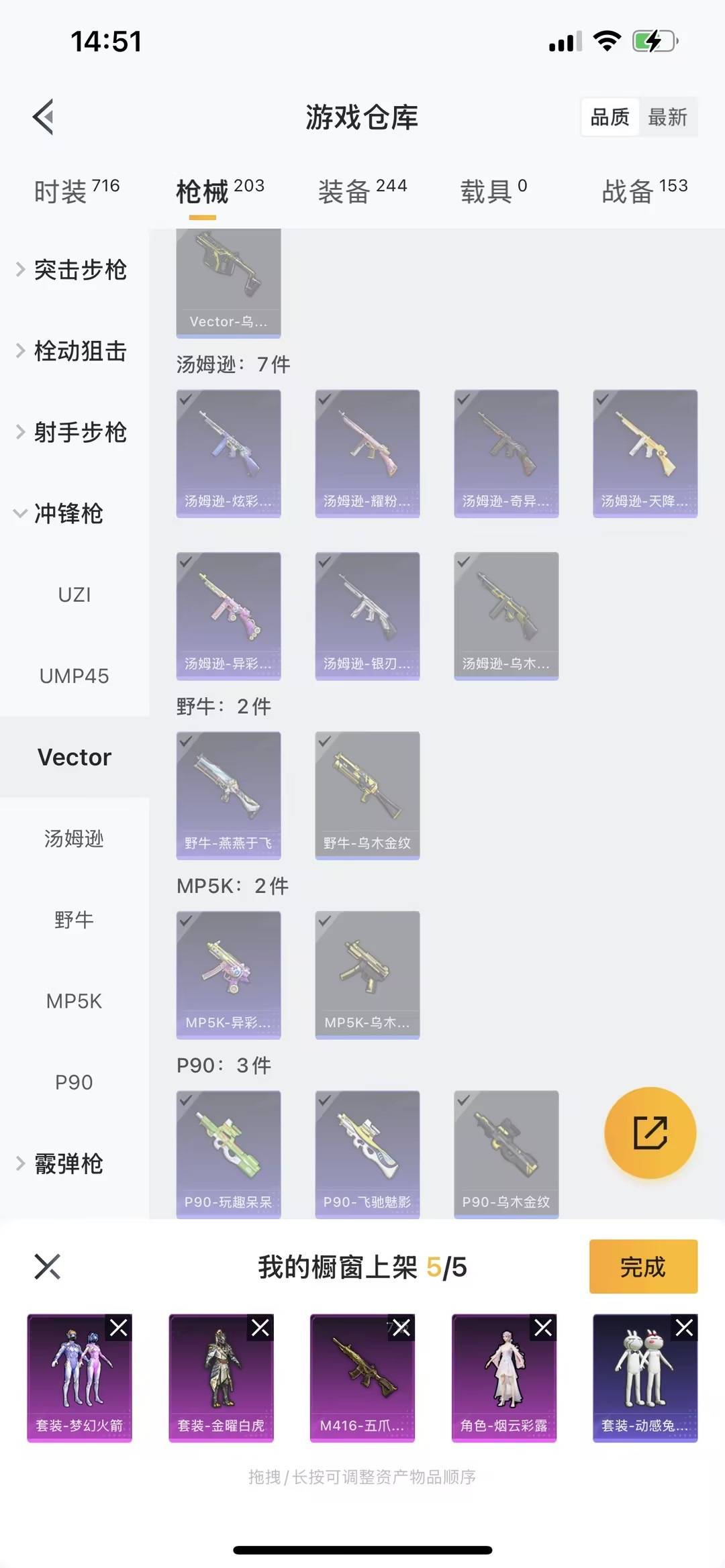
Task: Tap 完成 to finish the showcase
Action: [642, 1267]
